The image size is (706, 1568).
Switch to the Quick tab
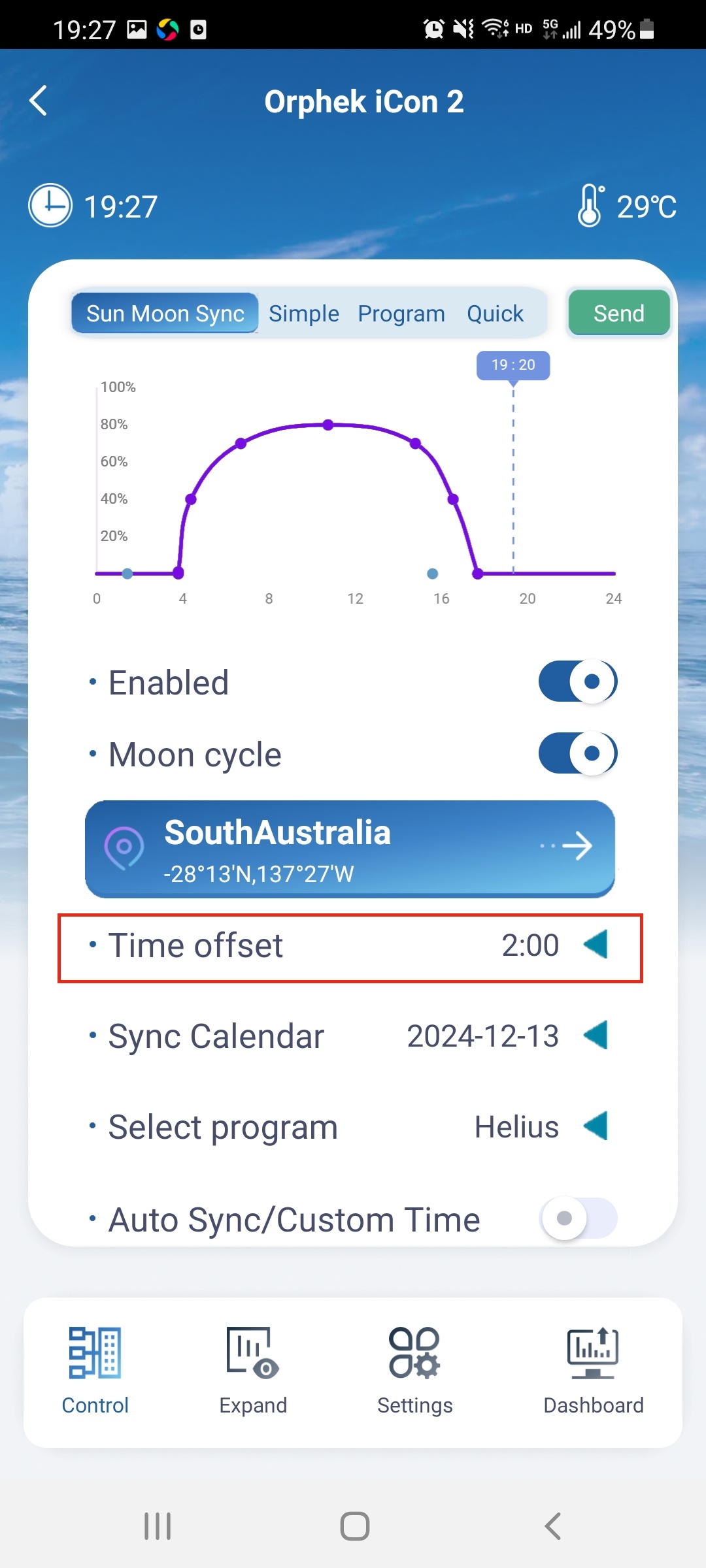(495, 314)
